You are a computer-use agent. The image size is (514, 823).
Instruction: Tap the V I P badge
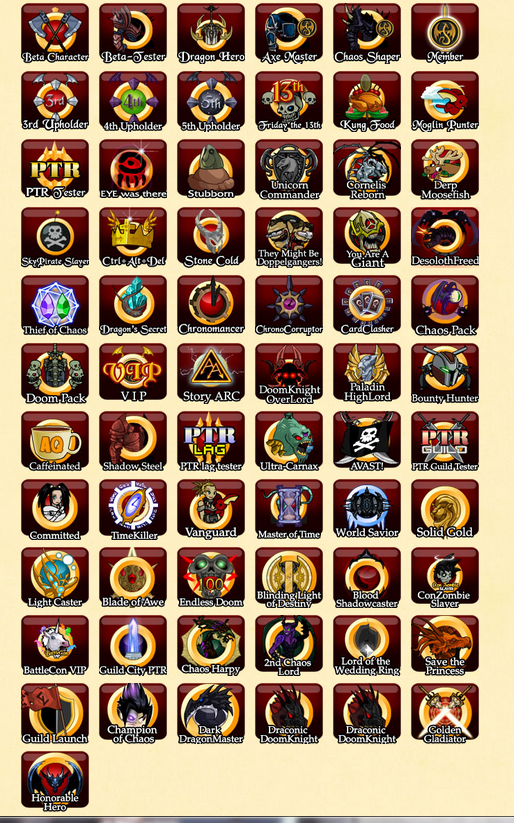133,373
